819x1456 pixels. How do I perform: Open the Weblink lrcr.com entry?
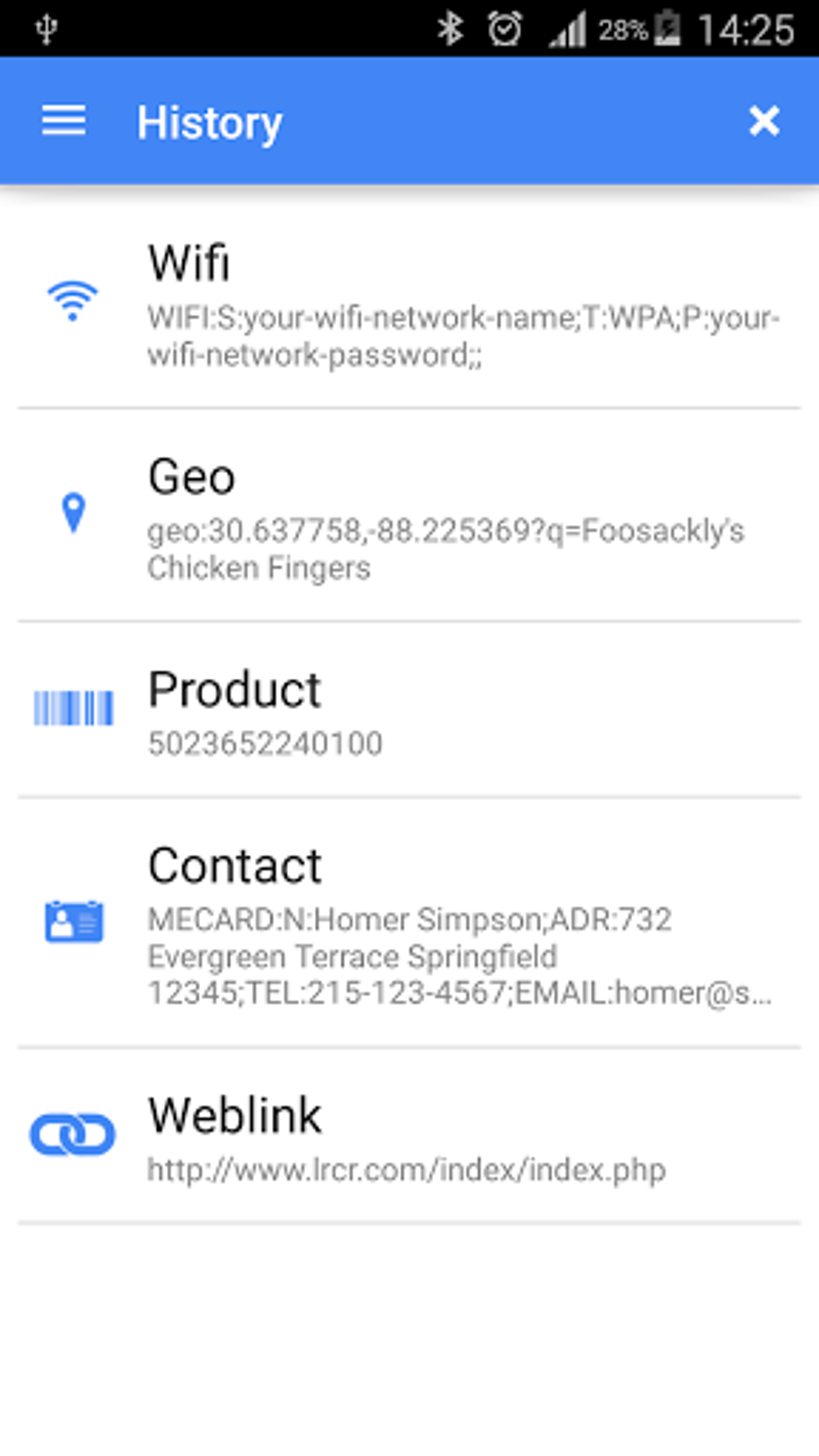(x=409, y=1136)
